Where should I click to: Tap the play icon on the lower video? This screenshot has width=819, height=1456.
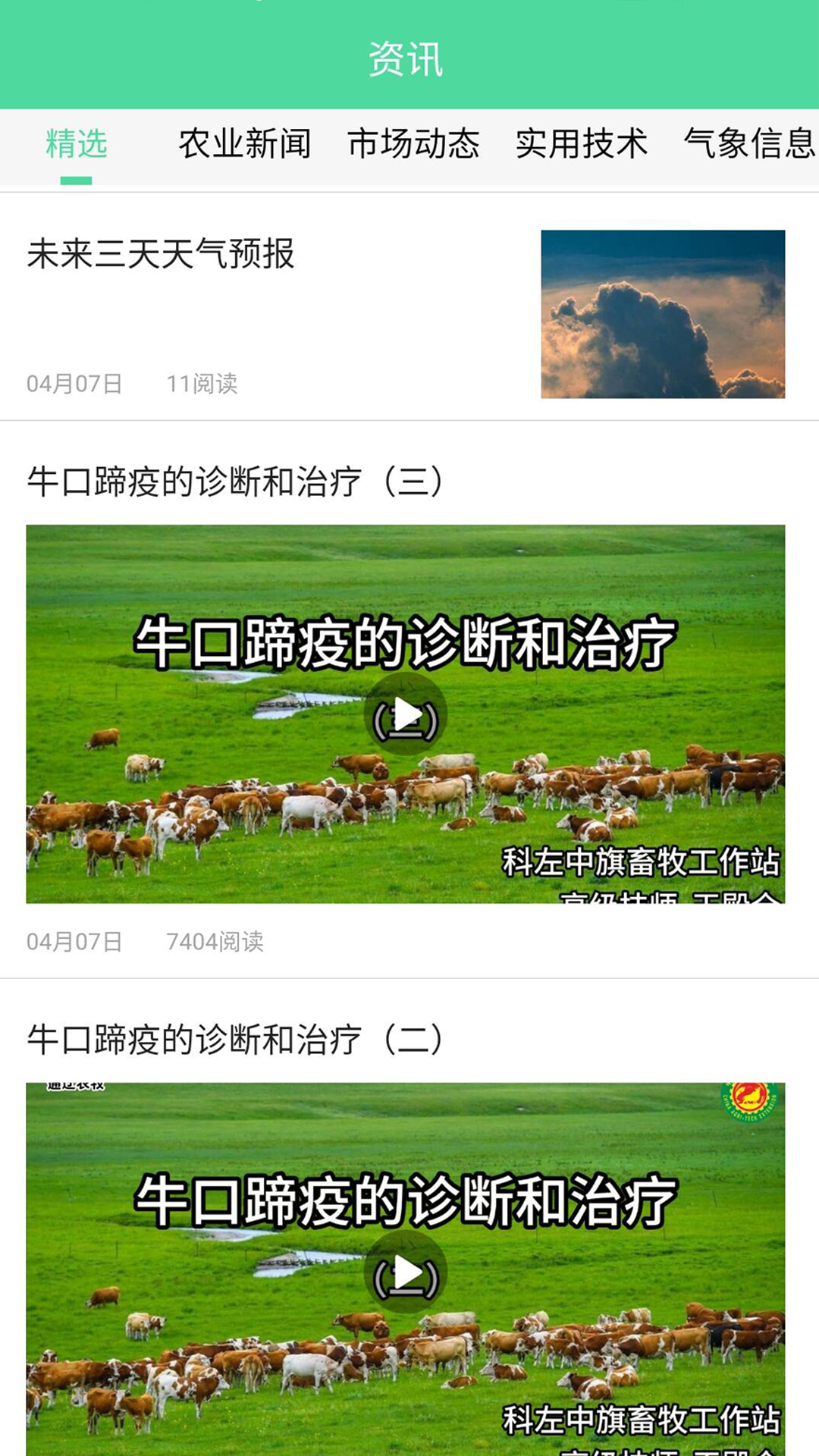[406, 1270]
